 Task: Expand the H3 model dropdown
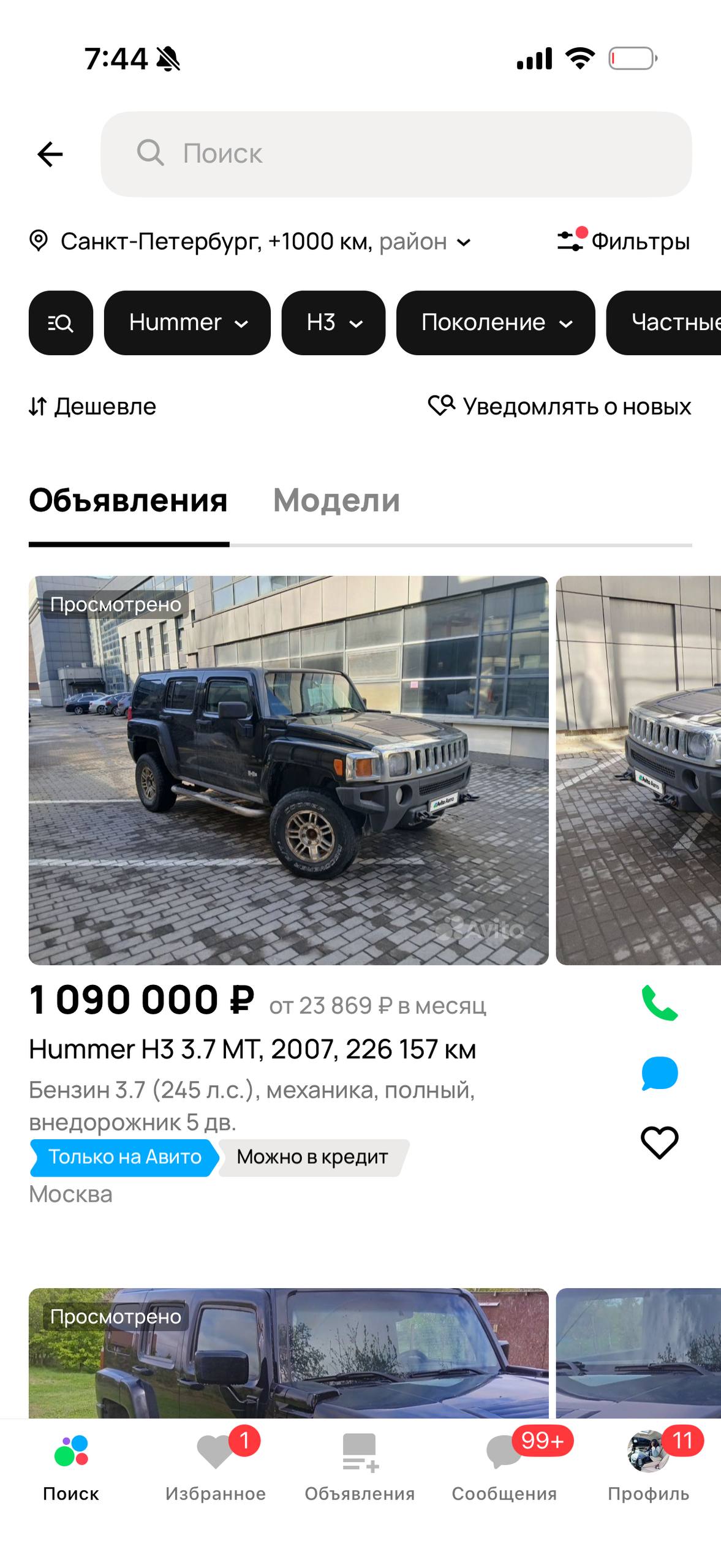333,323
